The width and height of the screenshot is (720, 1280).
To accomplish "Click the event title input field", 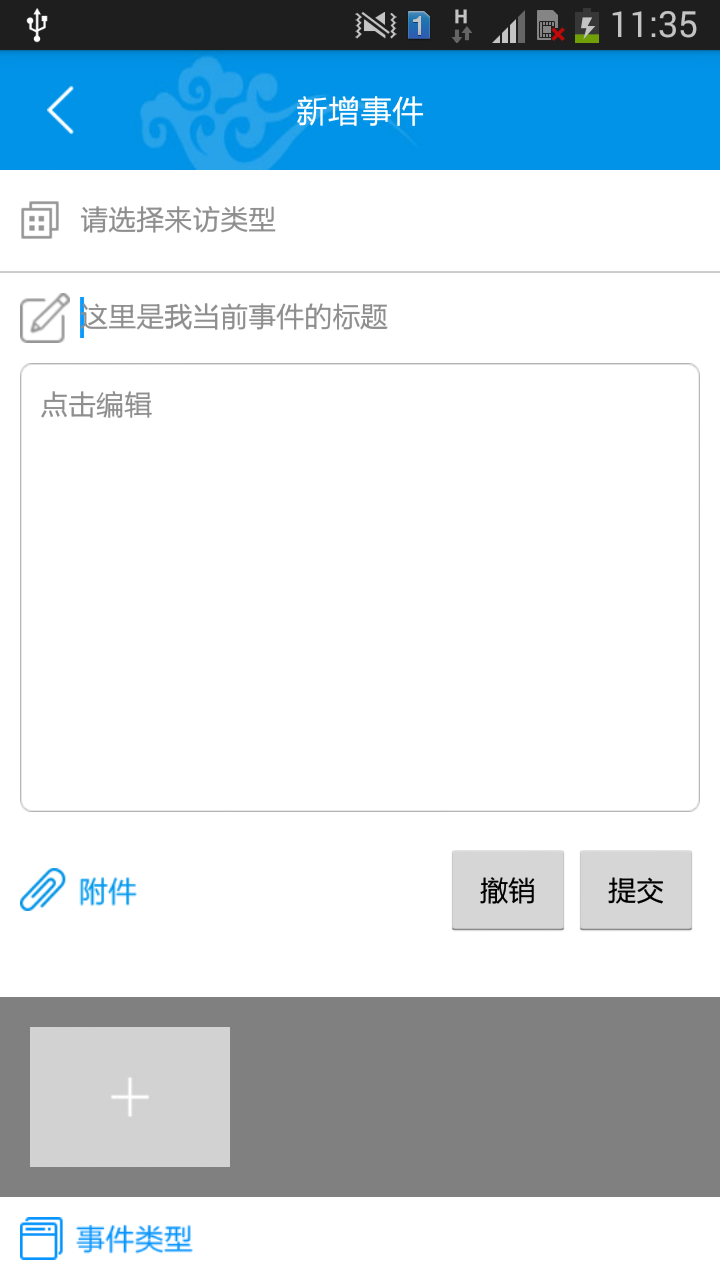I will point(300,318).
